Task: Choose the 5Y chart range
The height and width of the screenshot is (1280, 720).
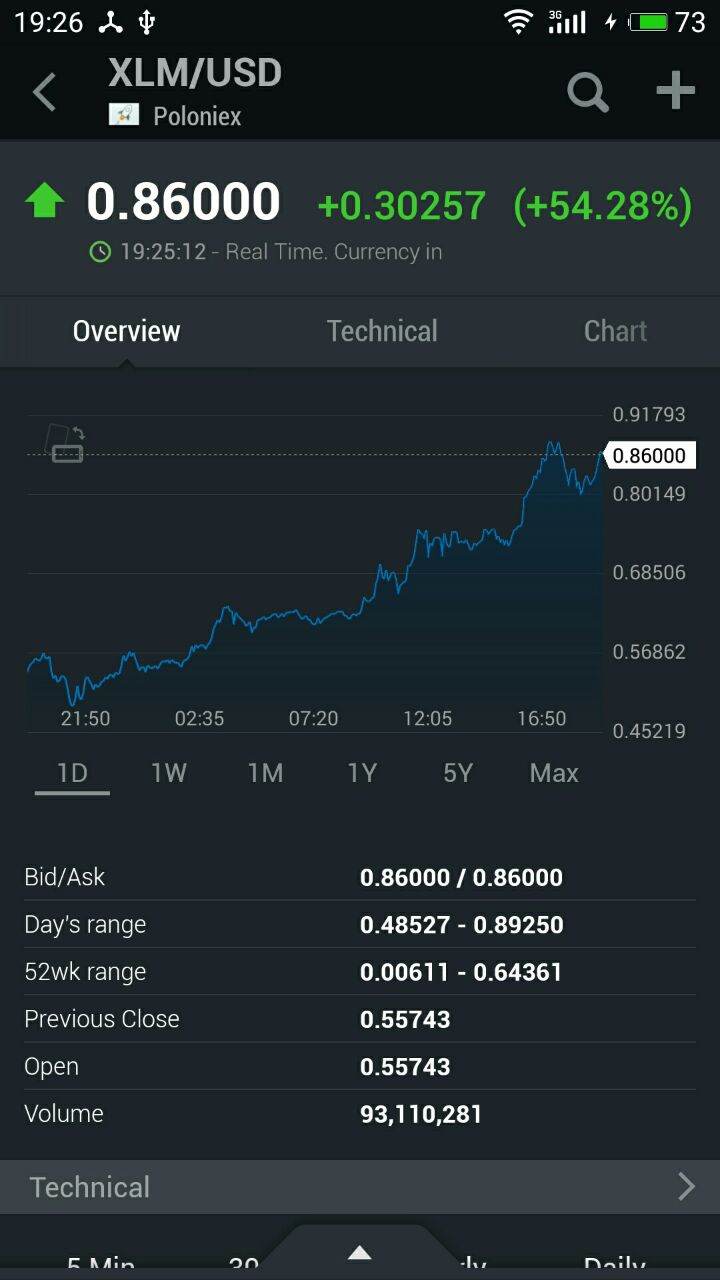Action: pos(457,773)
